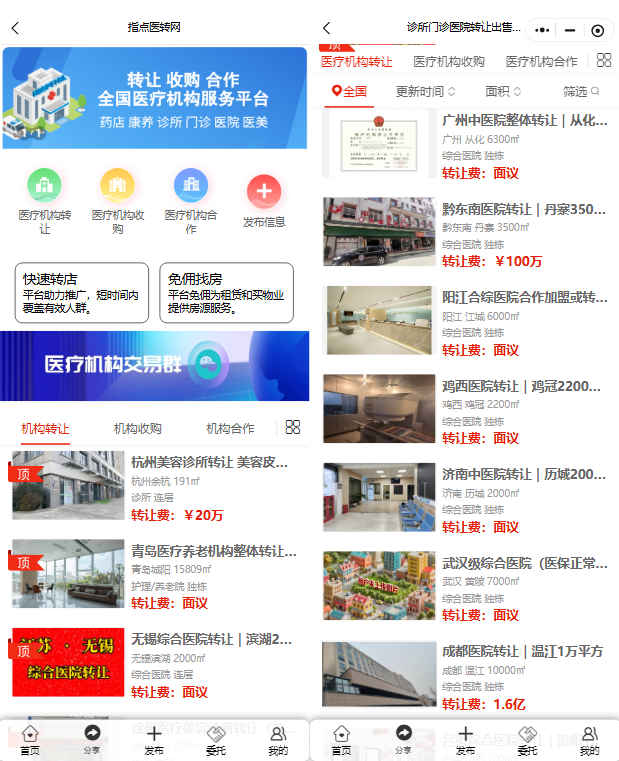Open the 筛选 filter search
The height and width of the screenshot is (761, 619).
coord(581,91)
